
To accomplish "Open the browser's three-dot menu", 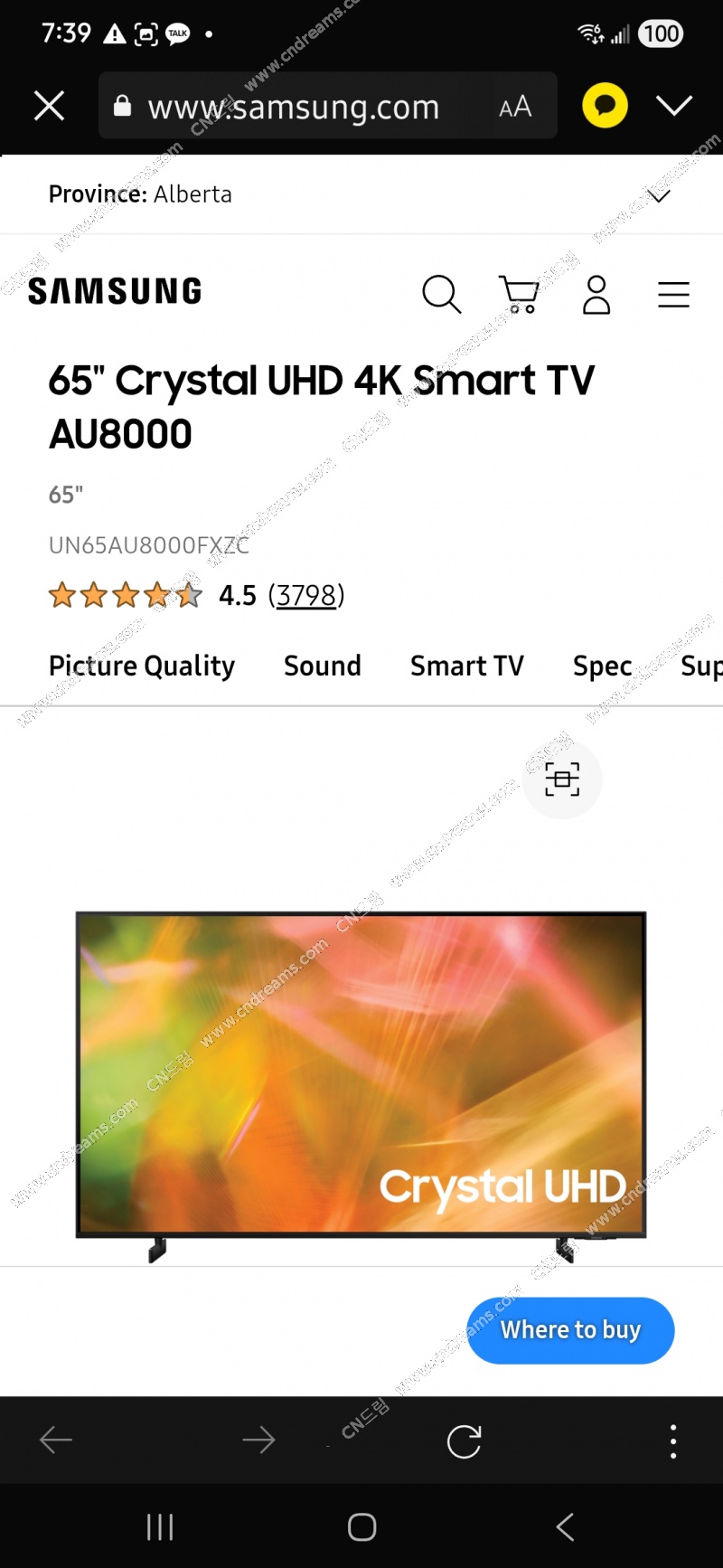I will click(x=672, y=1441).
